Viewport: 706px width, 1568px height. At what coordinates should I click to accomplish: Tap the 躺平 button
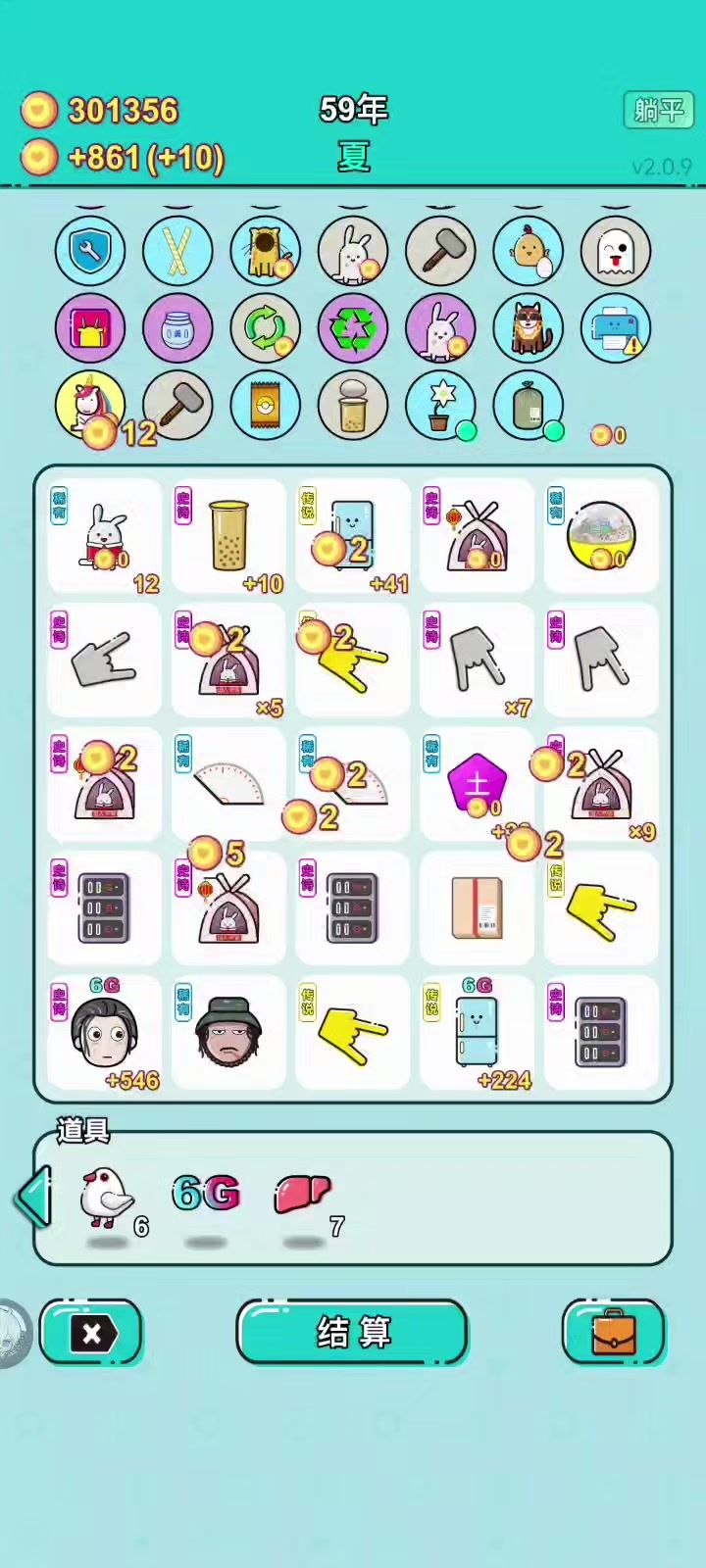[x=658, y=110]
